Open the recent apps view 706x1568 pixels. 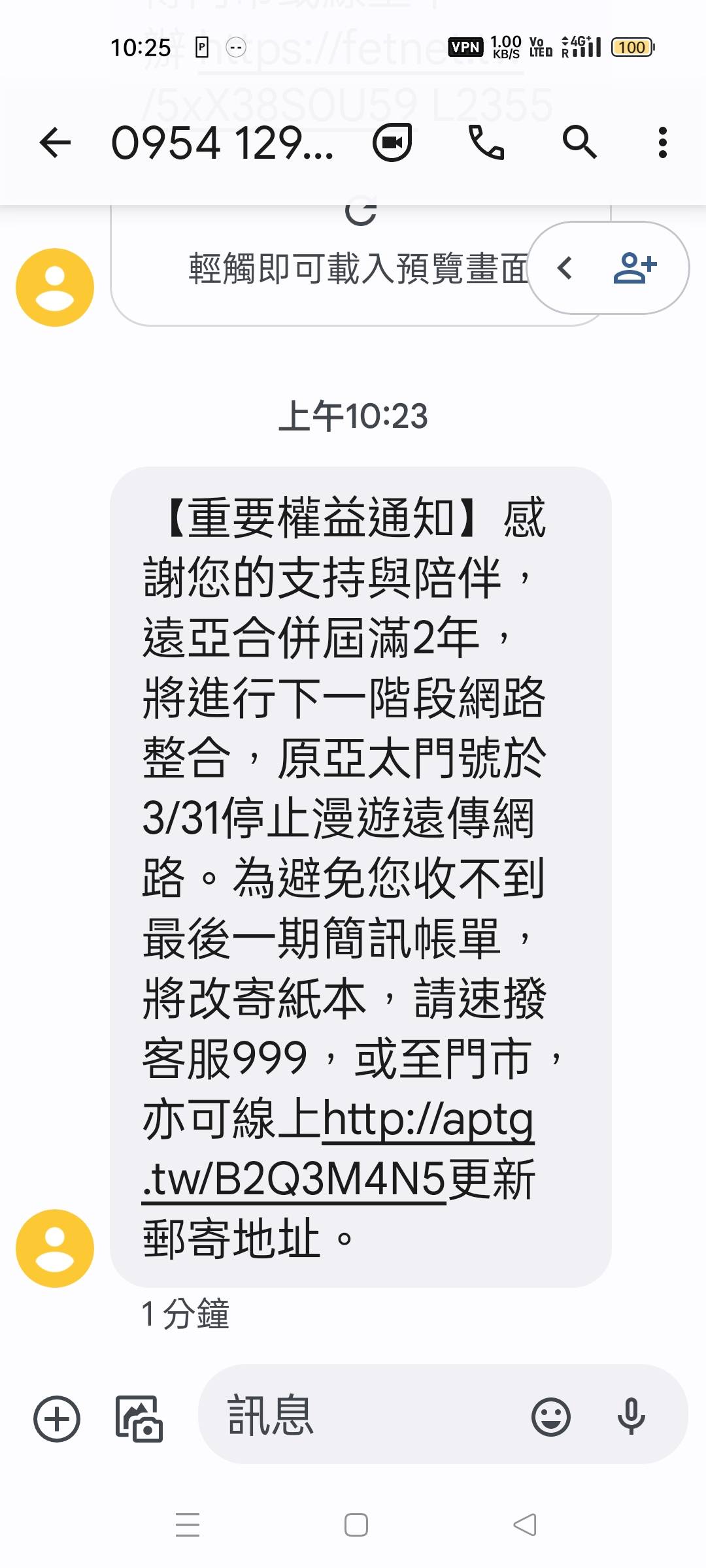[188, 1525]
